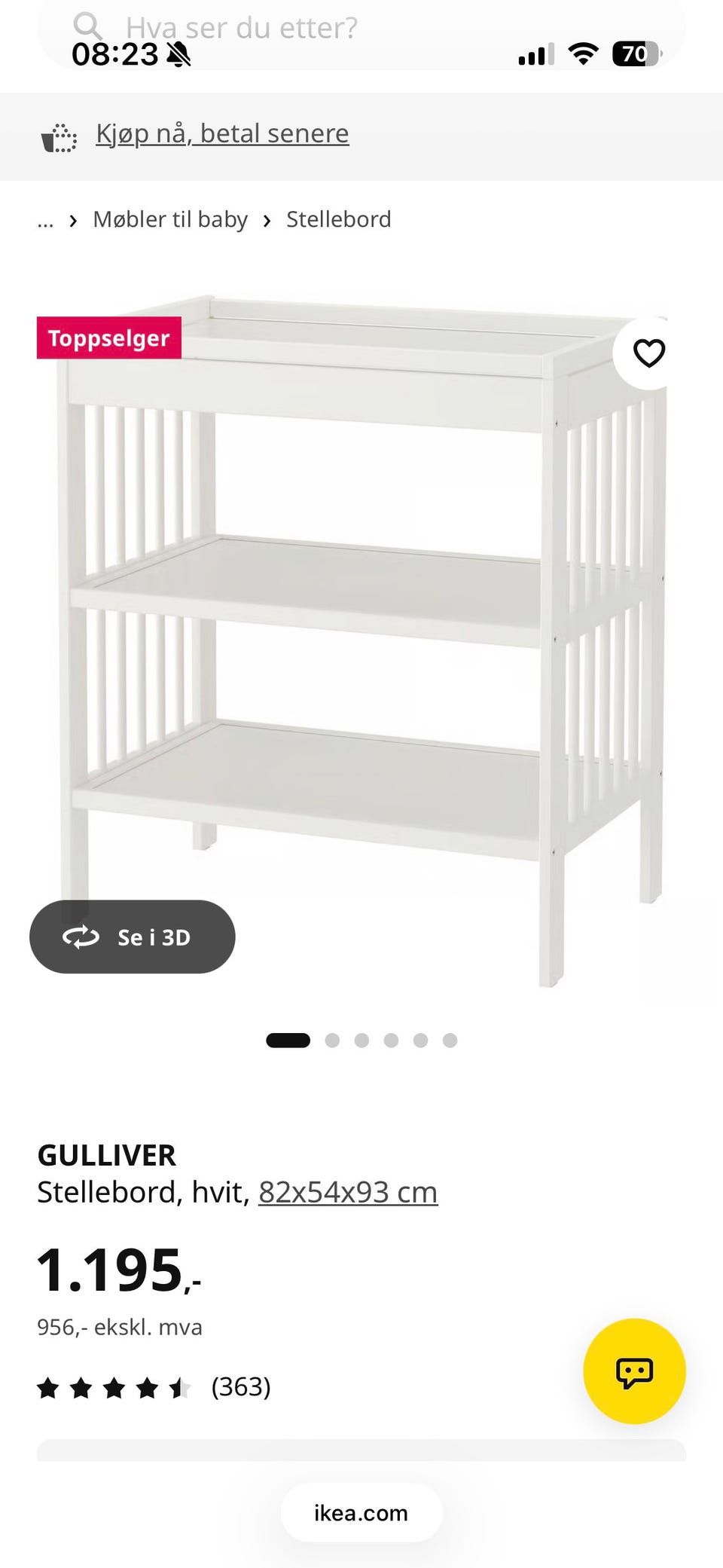Open the 82x54x93 cm dimensions link
This screenshot has height=1568, width=723.
348,1193
